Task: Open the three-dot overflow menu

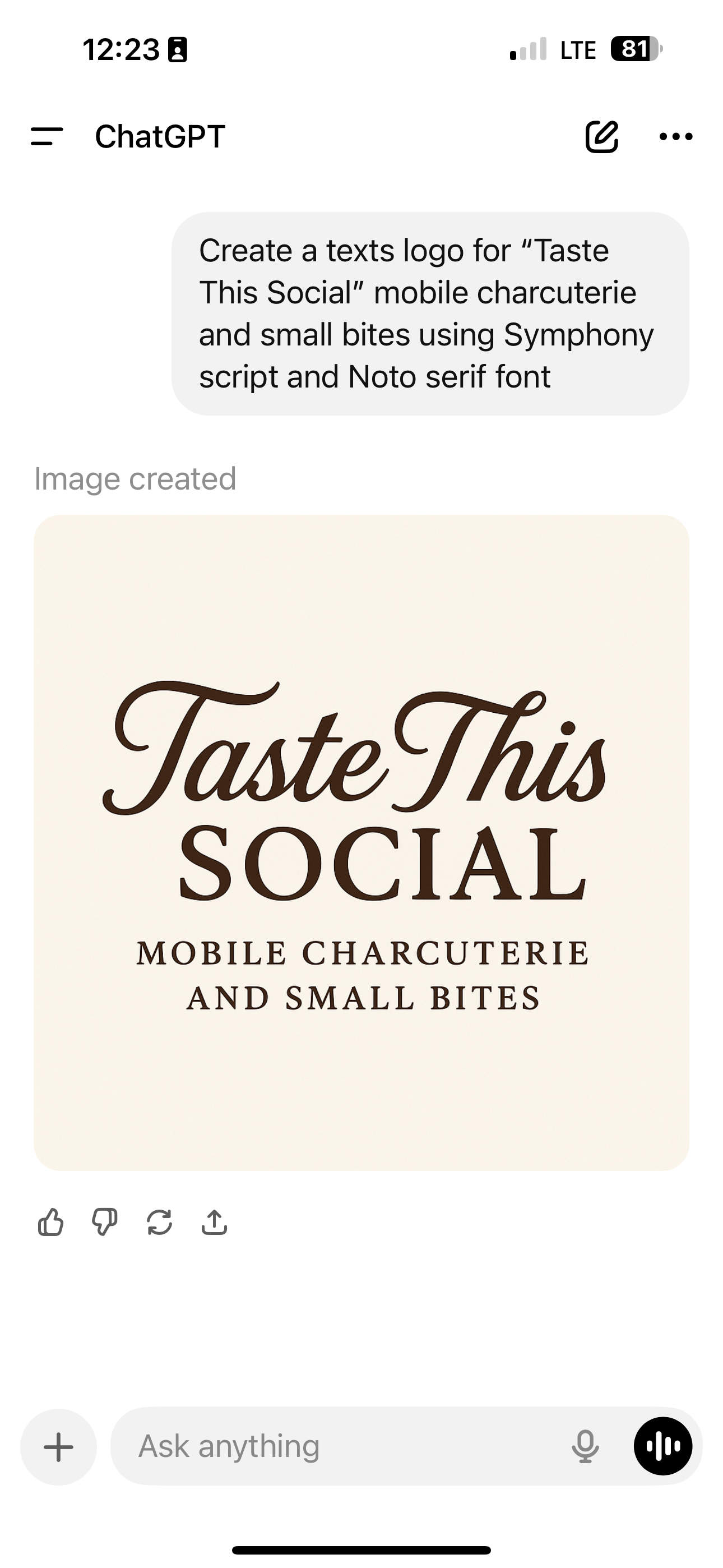Action: [675, 136]
